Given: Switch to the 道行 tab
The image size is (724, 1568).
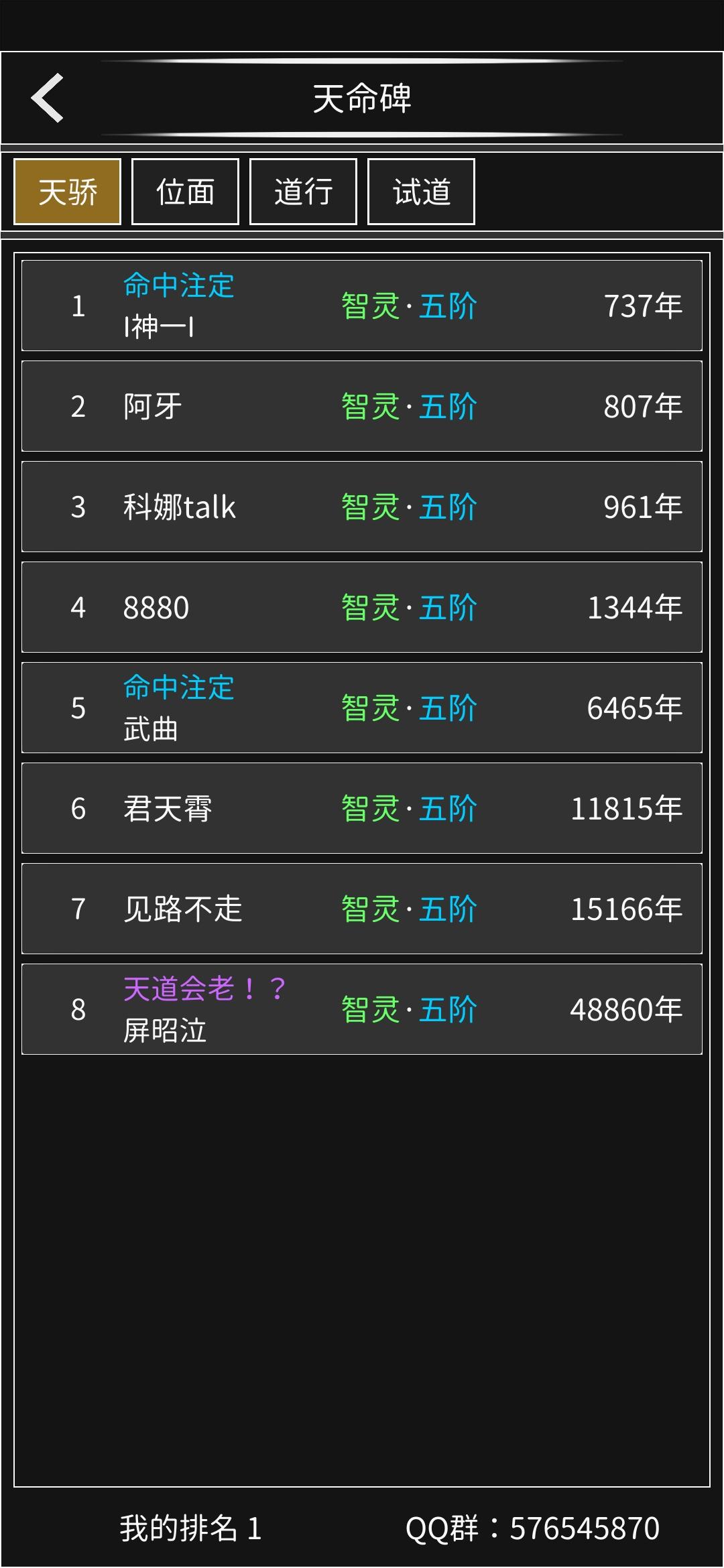Looking at the screenshot, I should [x=303, y=192].
